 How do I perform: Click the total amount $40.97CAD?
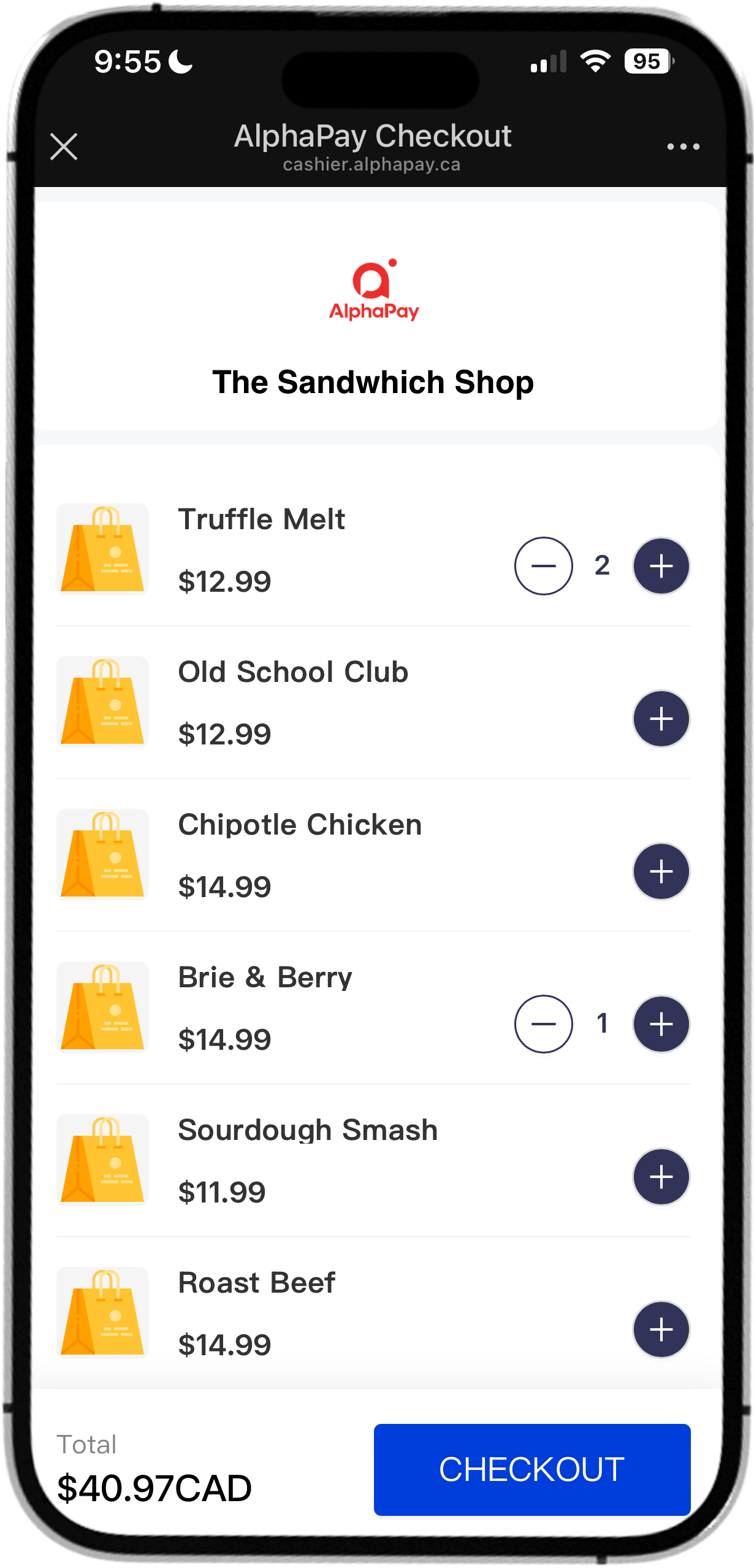pos(153,1488)
